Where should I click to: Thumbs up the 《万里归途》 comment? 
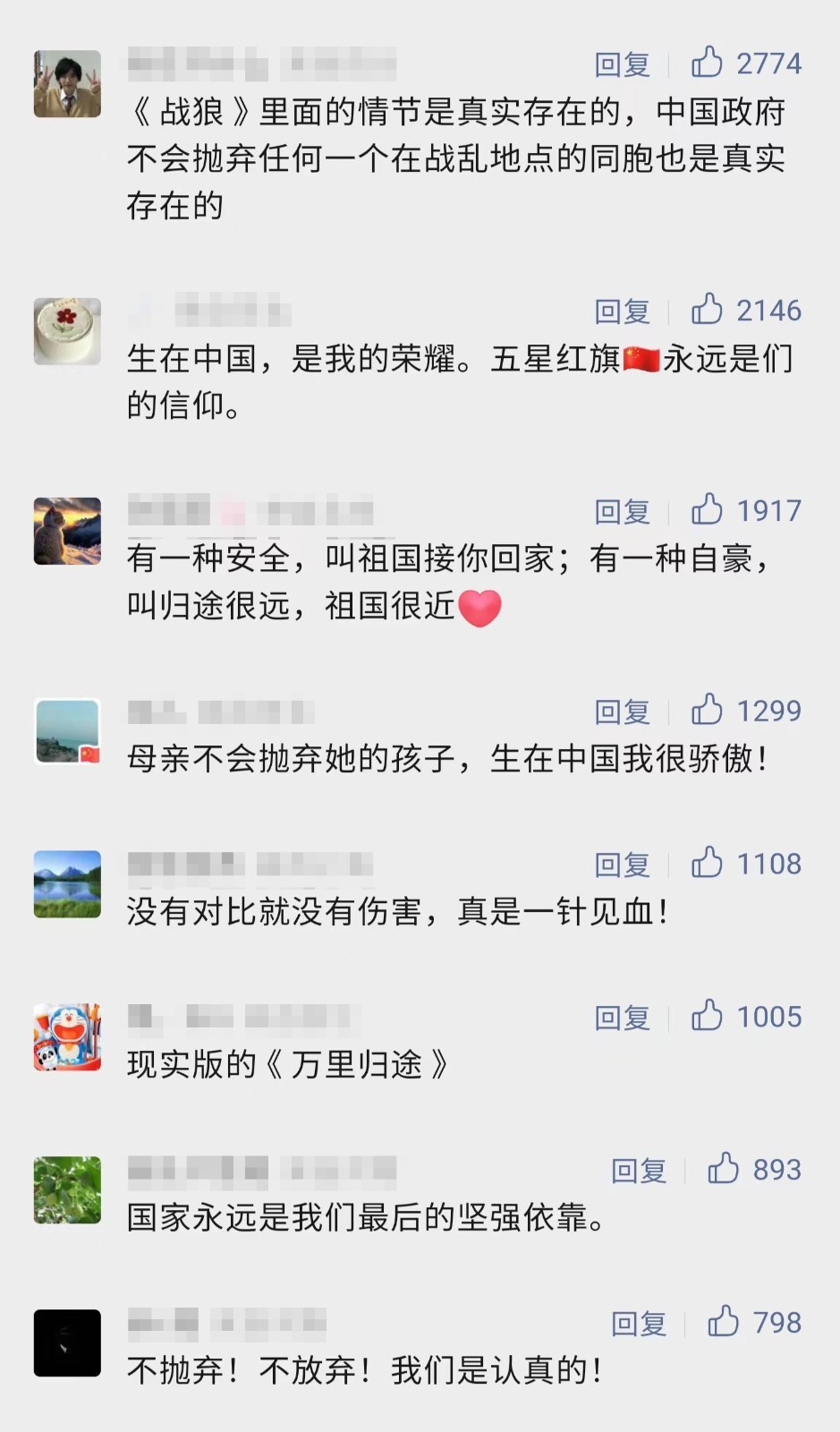point(707,1017)
